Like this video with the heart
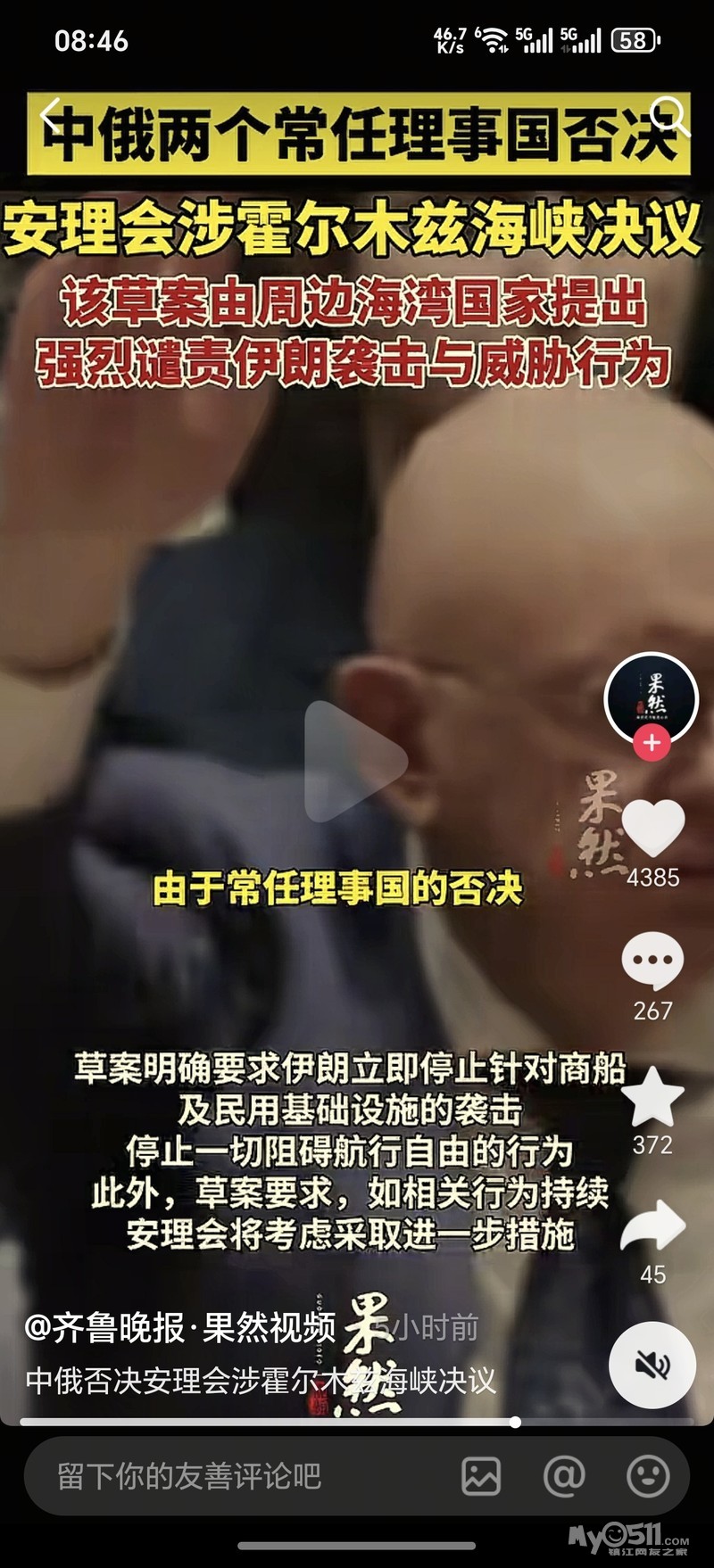The height and width of the screenshot is (1568, 714). (x=652, y=828)
